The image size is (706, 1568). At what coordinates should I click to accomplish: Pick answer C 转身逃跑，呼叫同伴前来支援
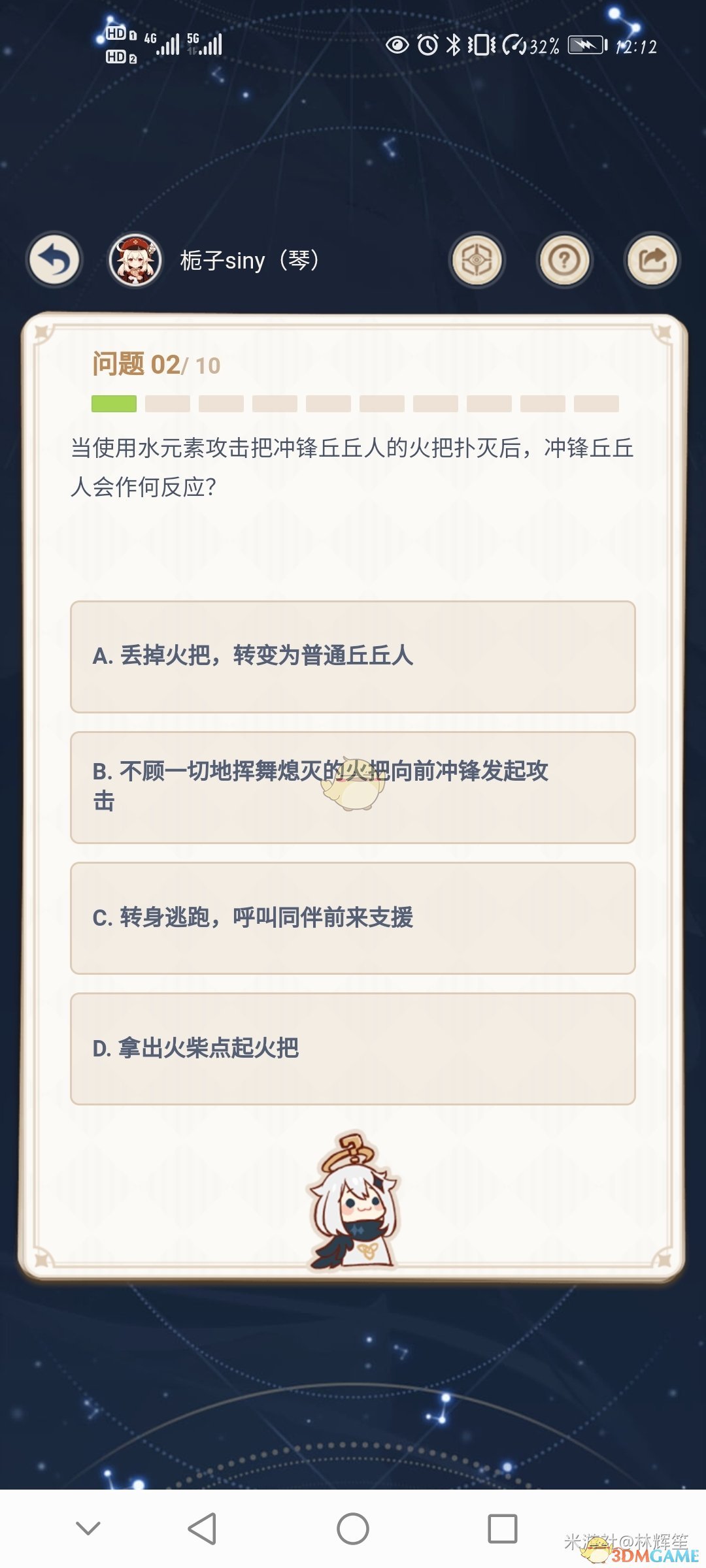pos(353,918)
